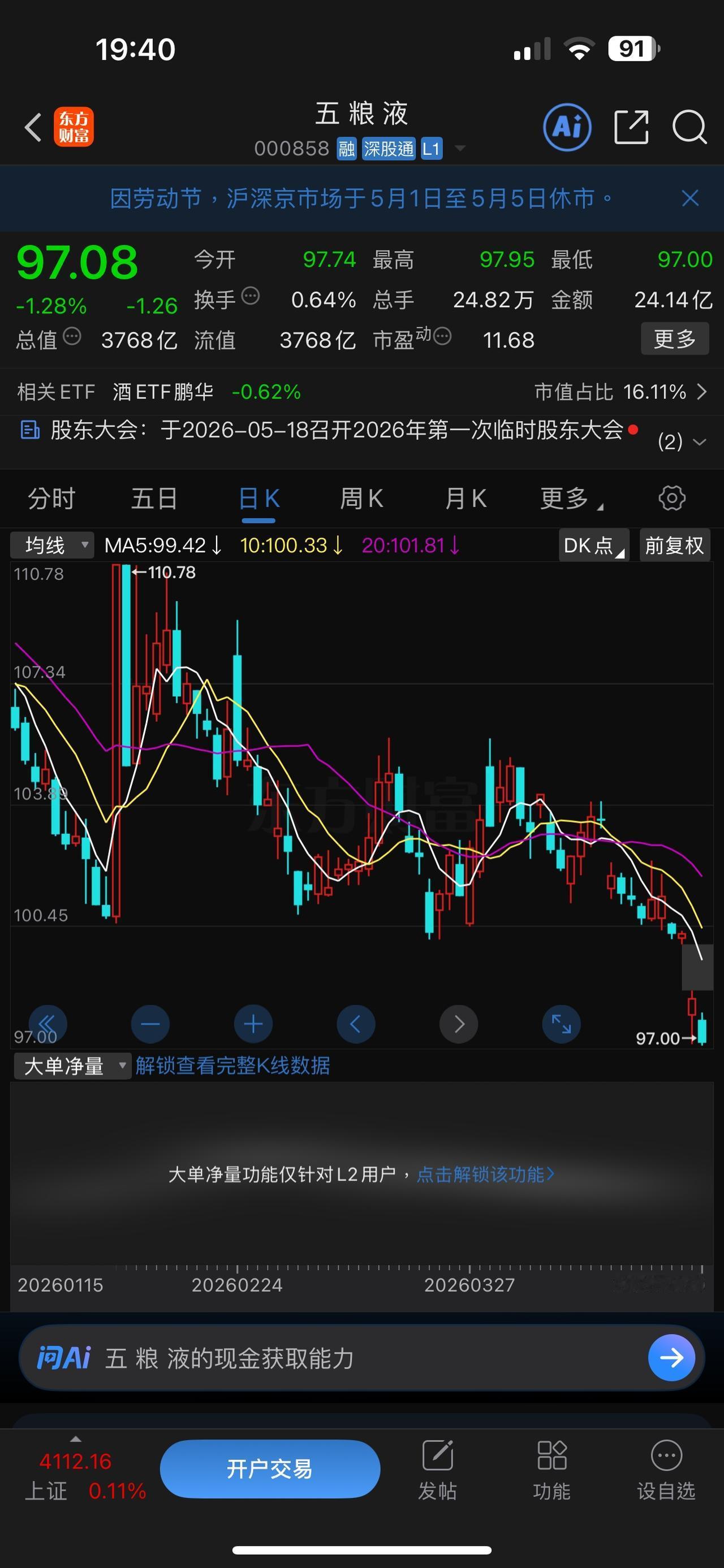This screenshot has height=1568, width=724.
Task: Open chart settings gear icon
Action: (671, 498)
